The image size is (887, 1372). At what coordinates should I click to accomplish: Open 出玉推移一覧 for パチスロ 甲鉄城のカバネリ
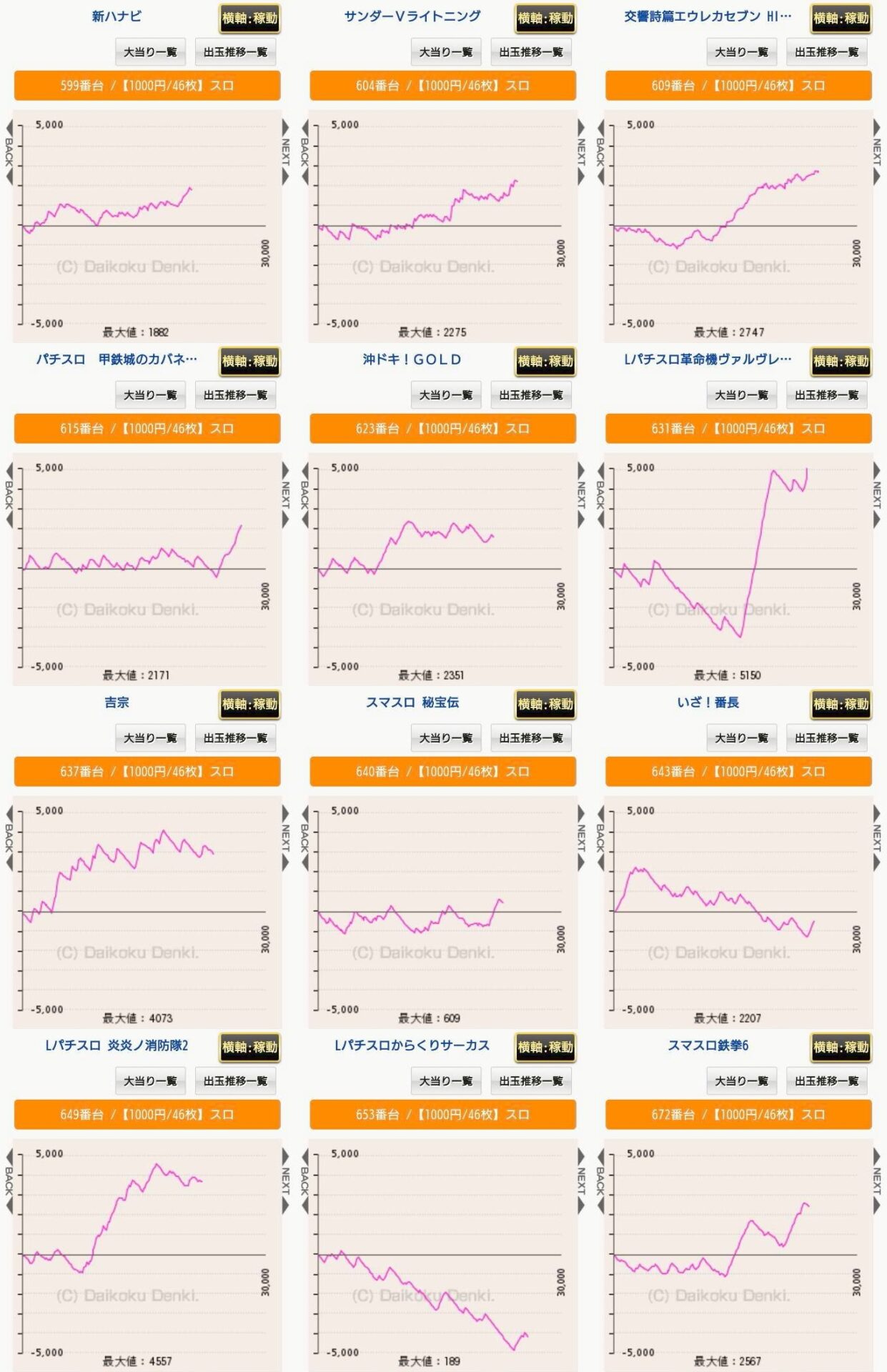pyautogui.click(x=235, y=395)
